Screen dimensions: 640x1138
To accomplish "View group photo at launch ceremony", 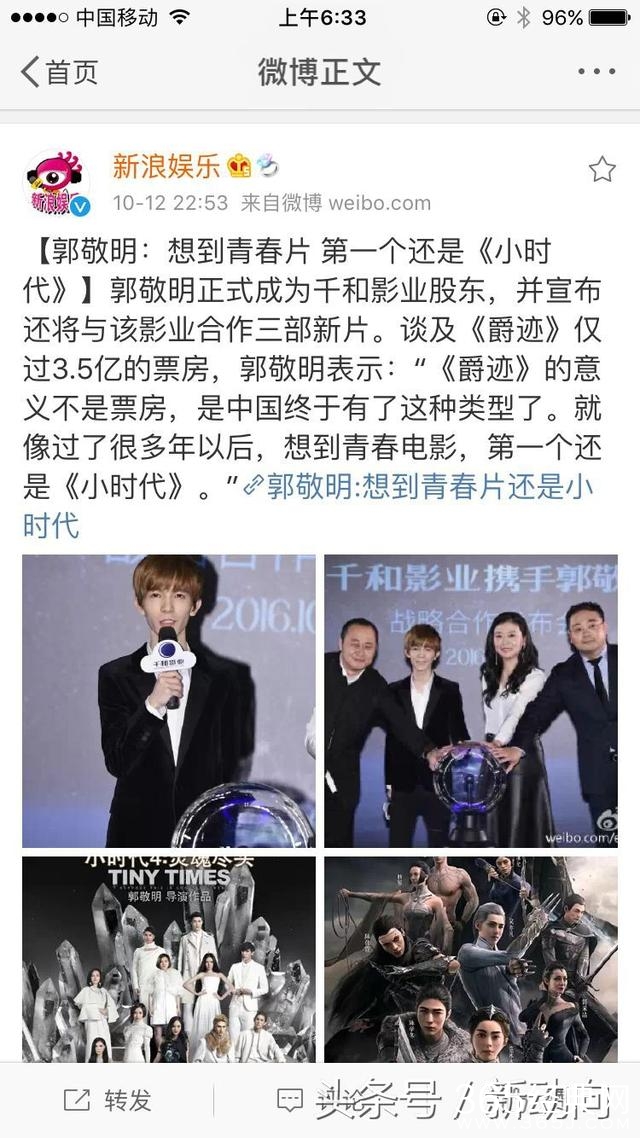I will pyautogui.click(x=471, y=700).
